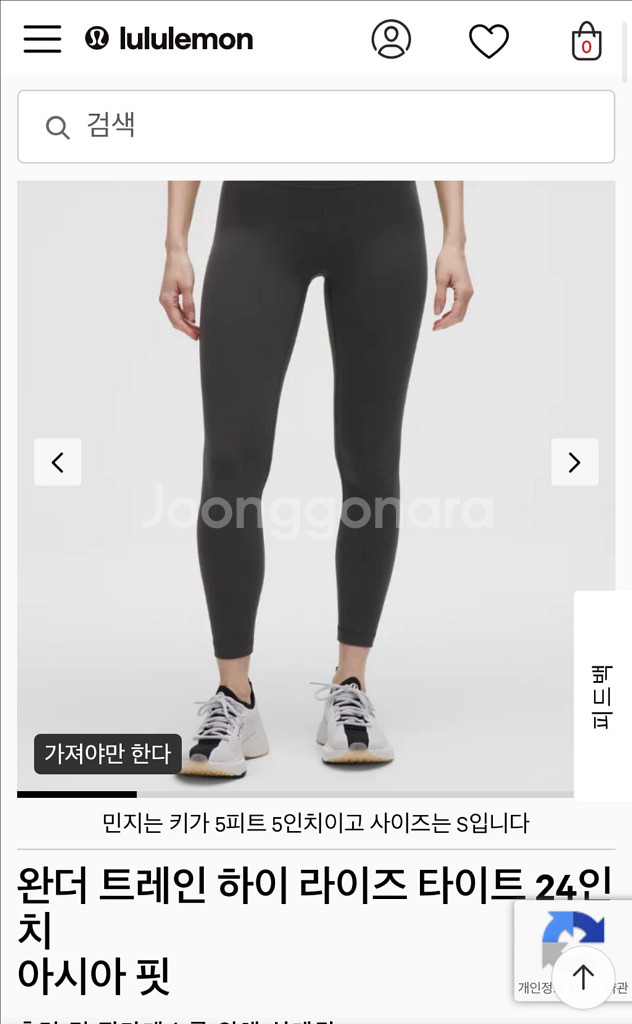The height and width of the screenshot is (1024, 632).
Task: Open the account profile icon
Action: 391,39
